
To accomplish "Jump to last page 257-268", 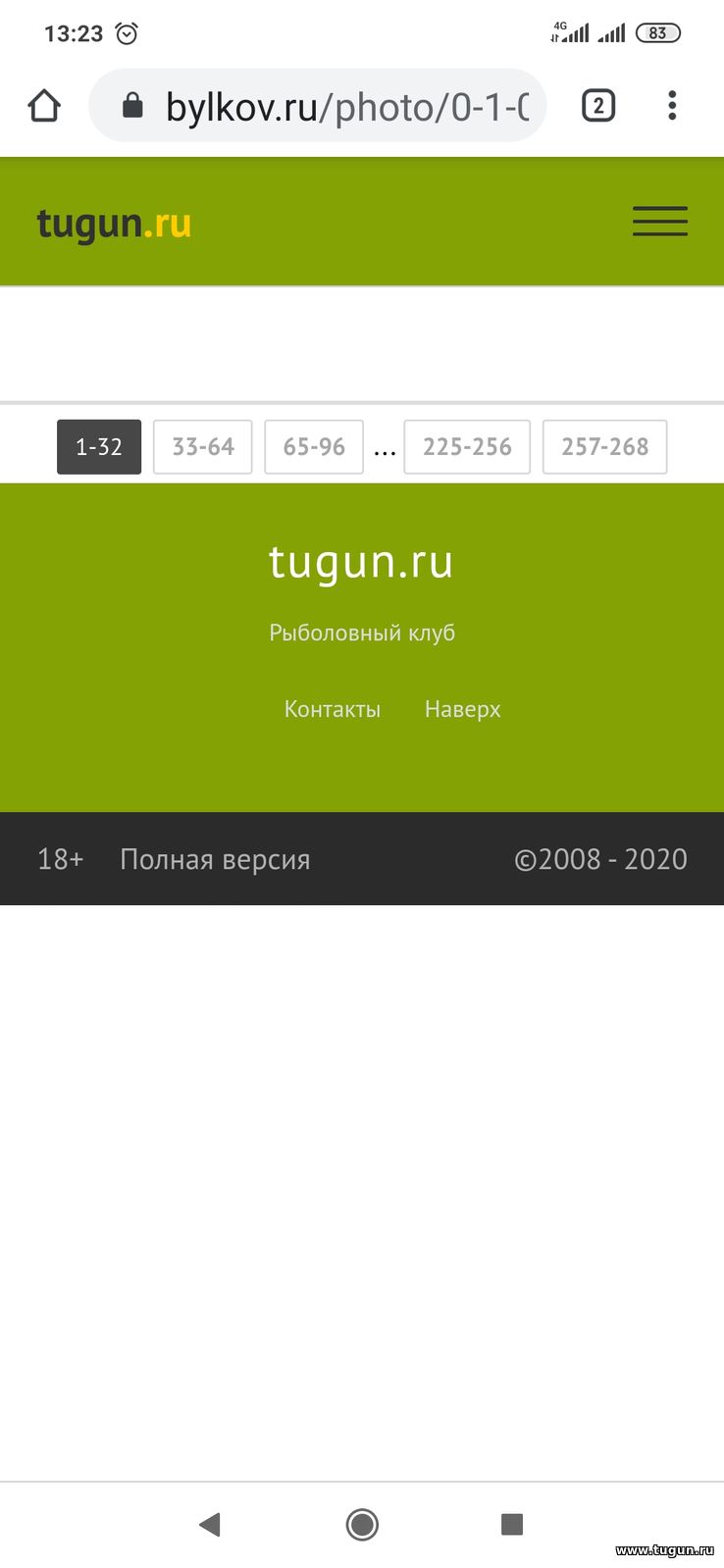I will (x=604, y=447).
